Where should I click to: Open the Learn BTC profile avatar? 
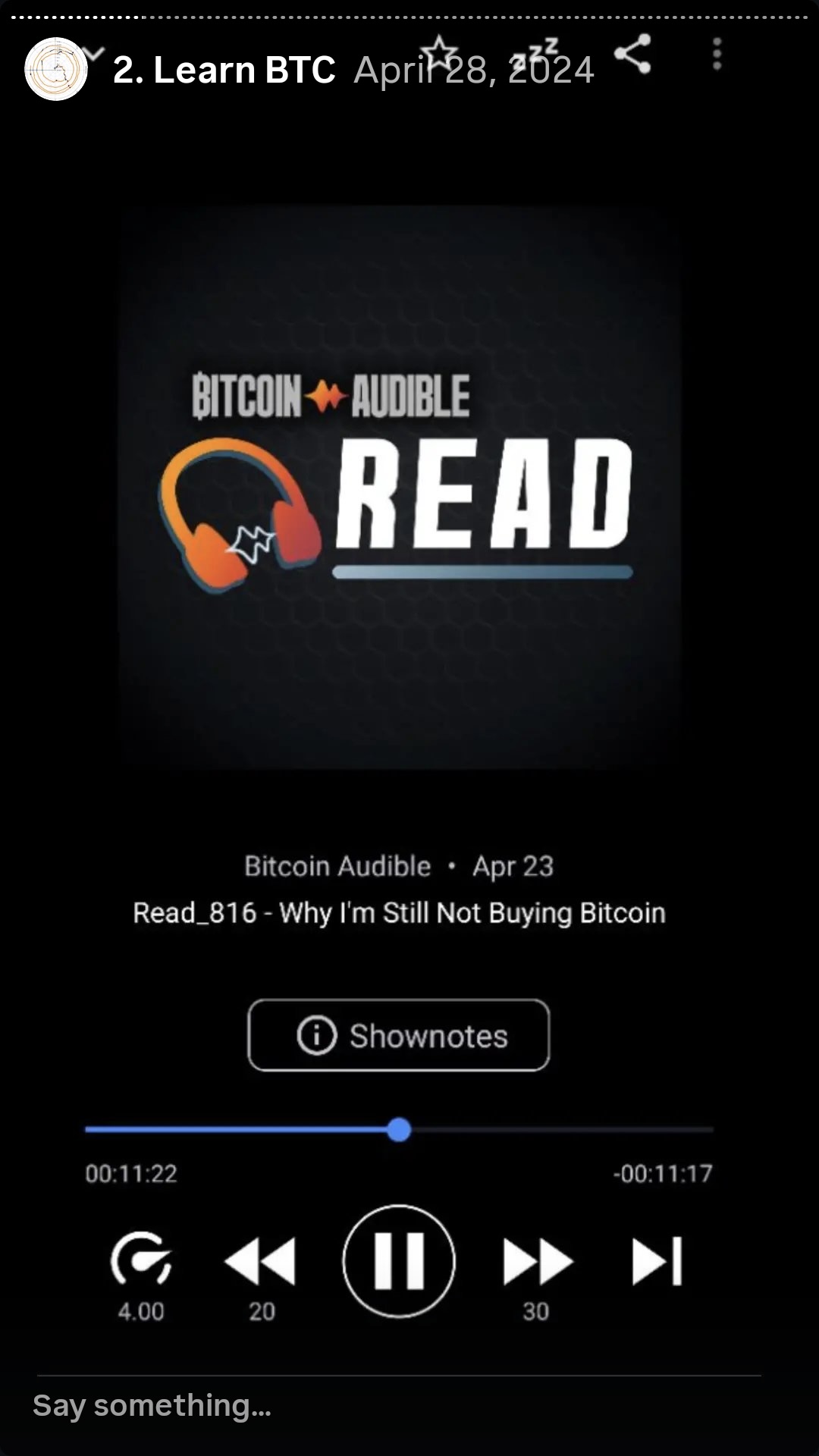(55, 69)
